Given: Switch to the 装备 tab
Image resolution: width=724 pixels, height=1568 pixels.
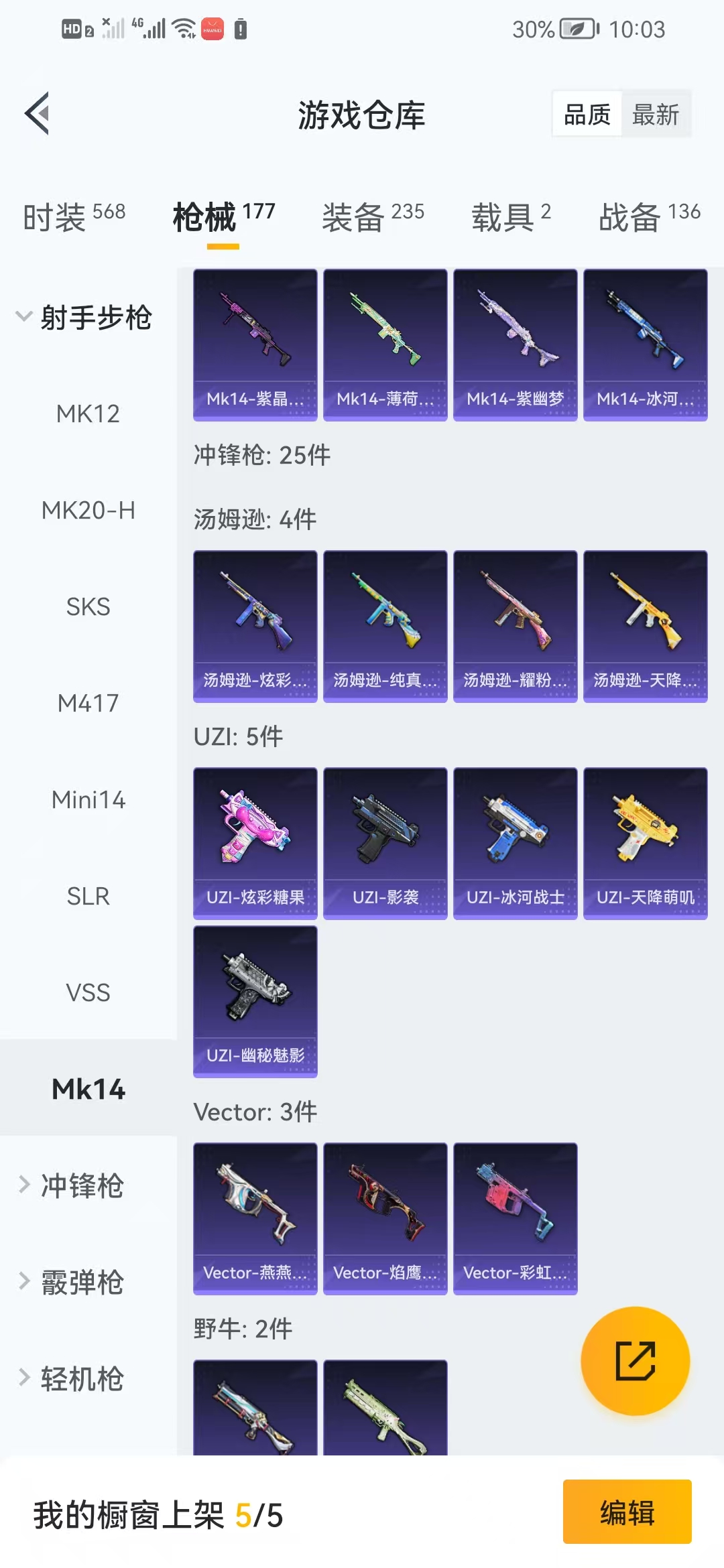Looking at the screenshot, I should pos(373,216).
